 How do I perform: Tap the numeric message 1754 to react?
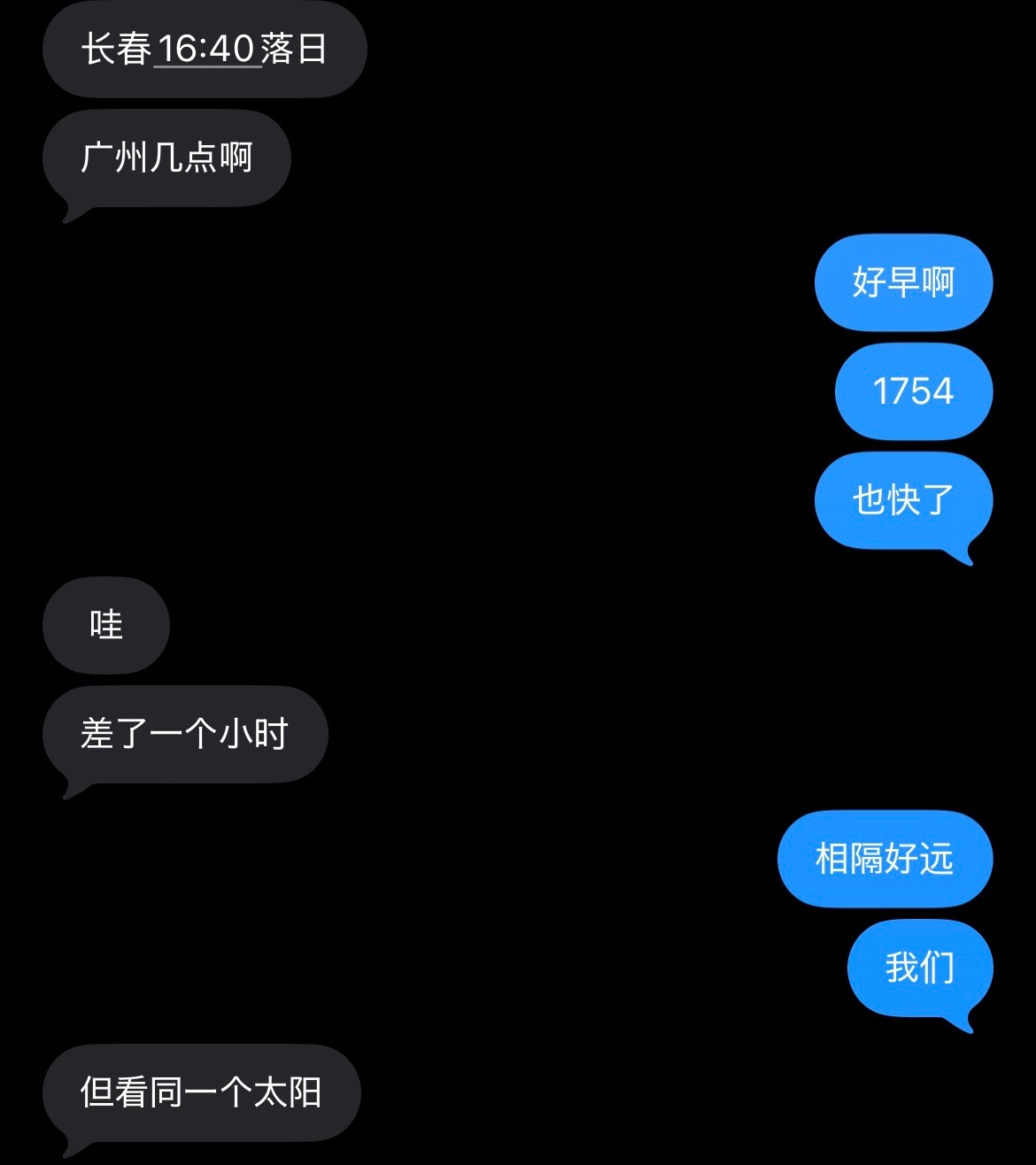(913, 390)
